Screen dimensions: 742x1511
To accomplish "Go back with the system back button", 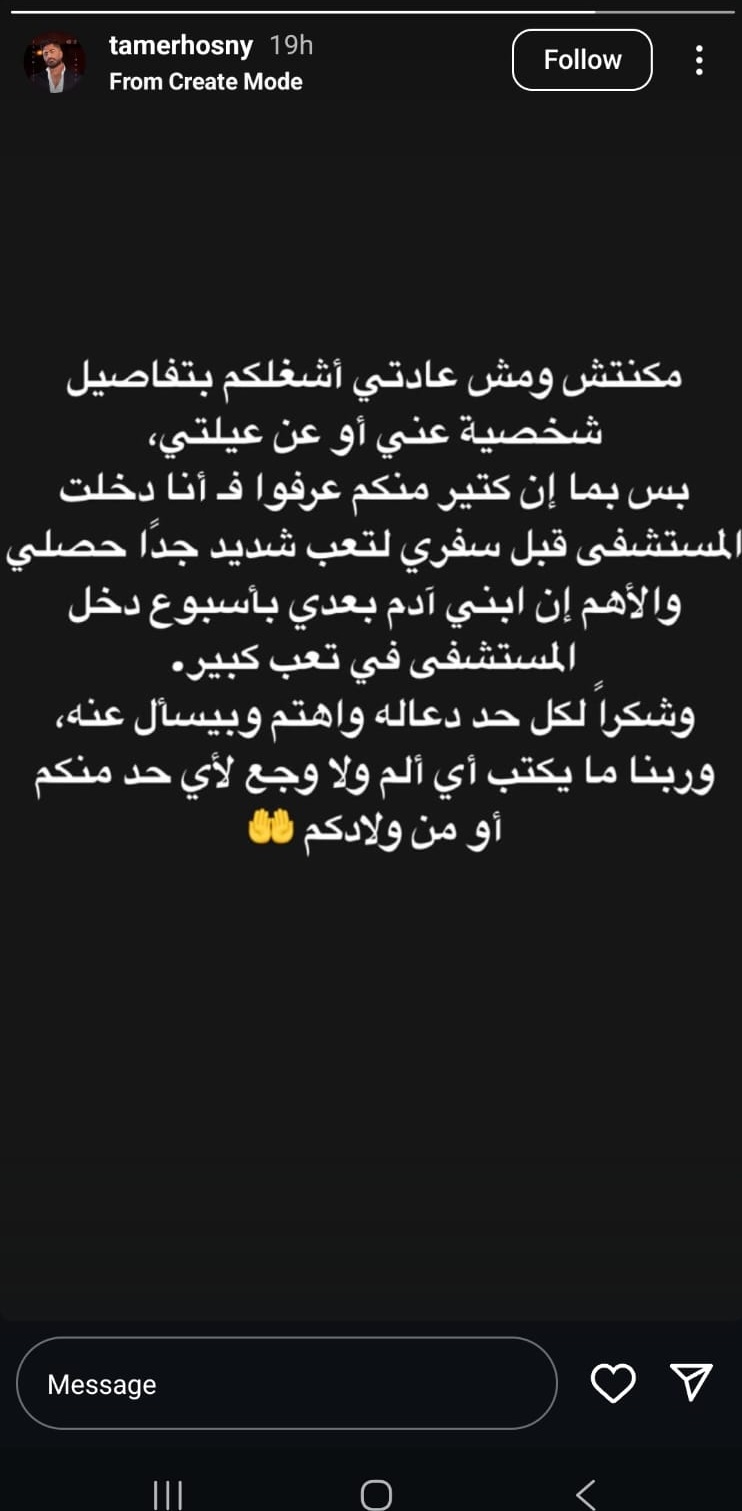I will pyautogui.click(x=586, y=1494).
